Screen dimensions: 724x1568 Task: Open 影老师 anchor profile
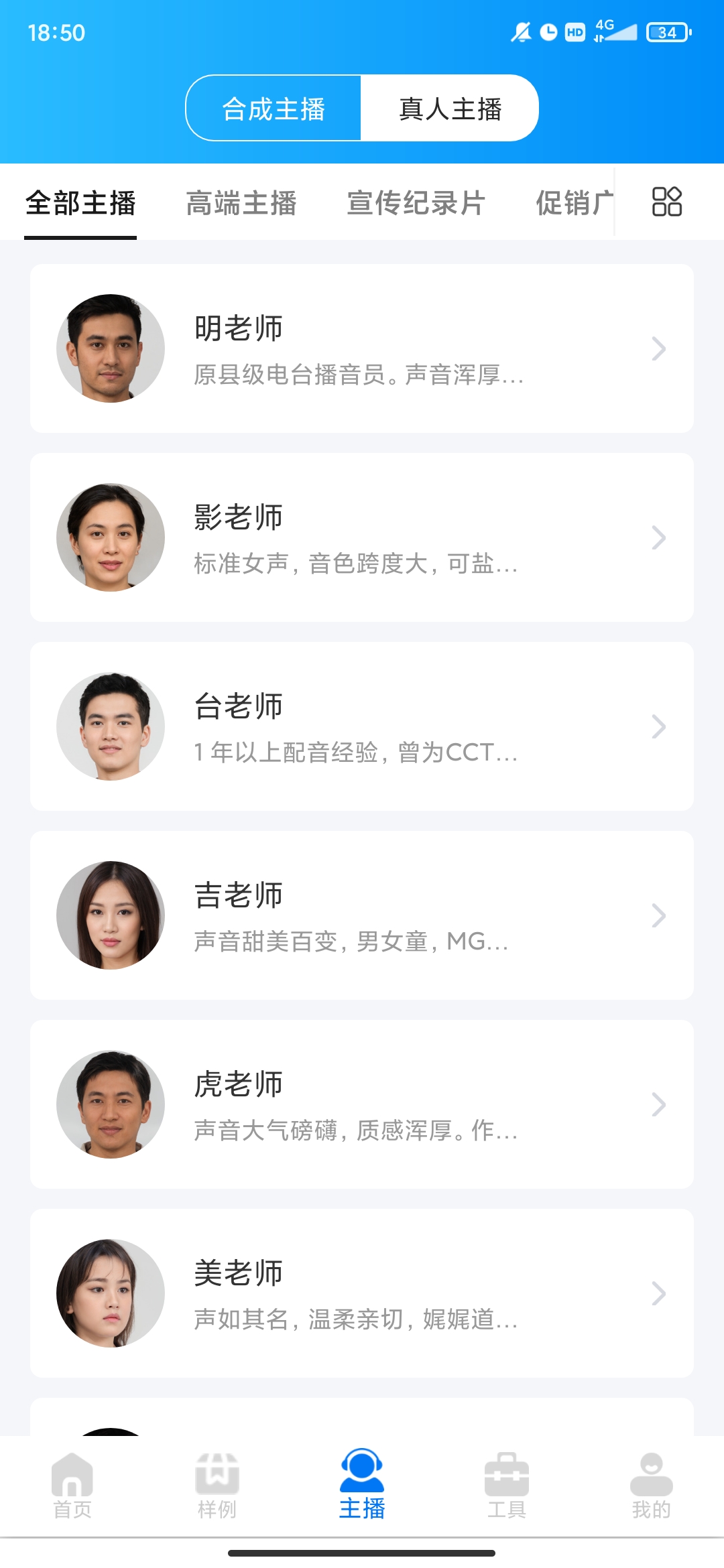click(x=362, y=537)
